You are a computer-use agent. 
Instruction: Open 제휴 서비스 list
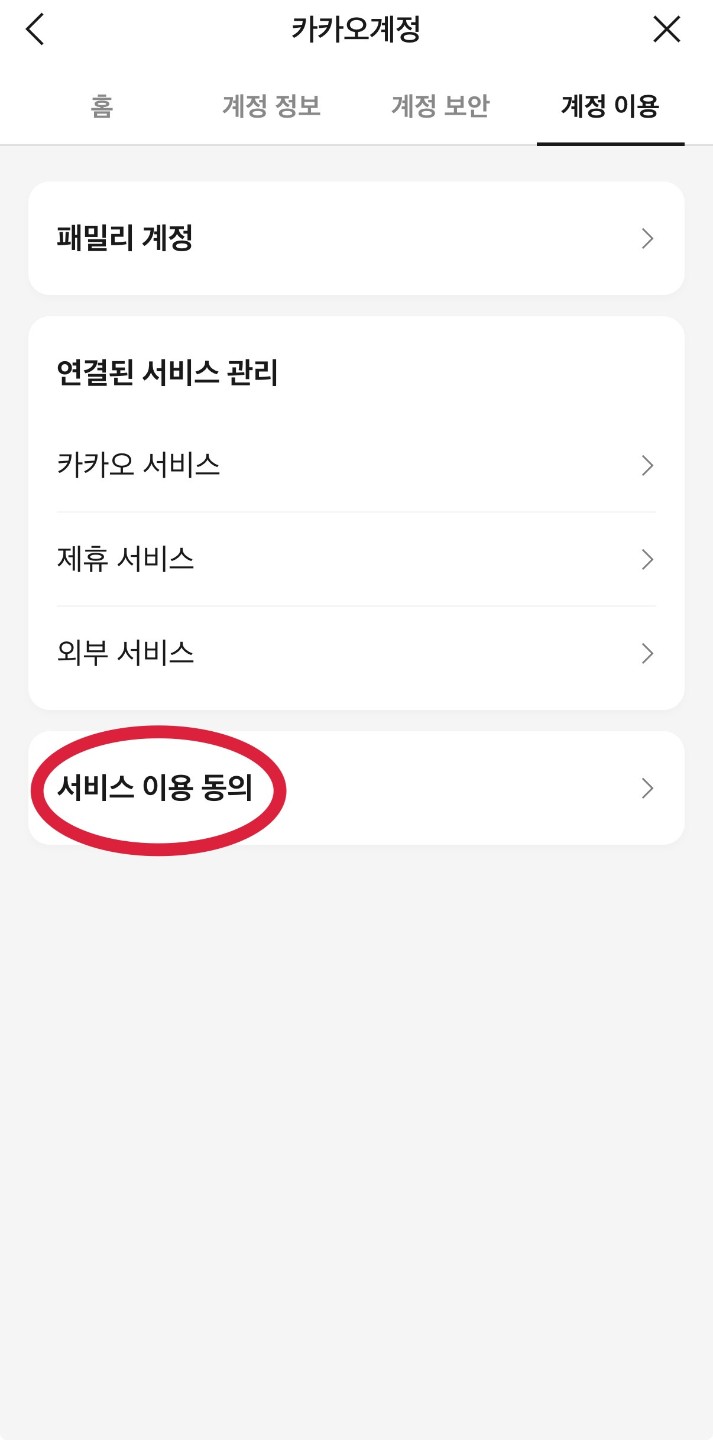[x=356, y=559]
